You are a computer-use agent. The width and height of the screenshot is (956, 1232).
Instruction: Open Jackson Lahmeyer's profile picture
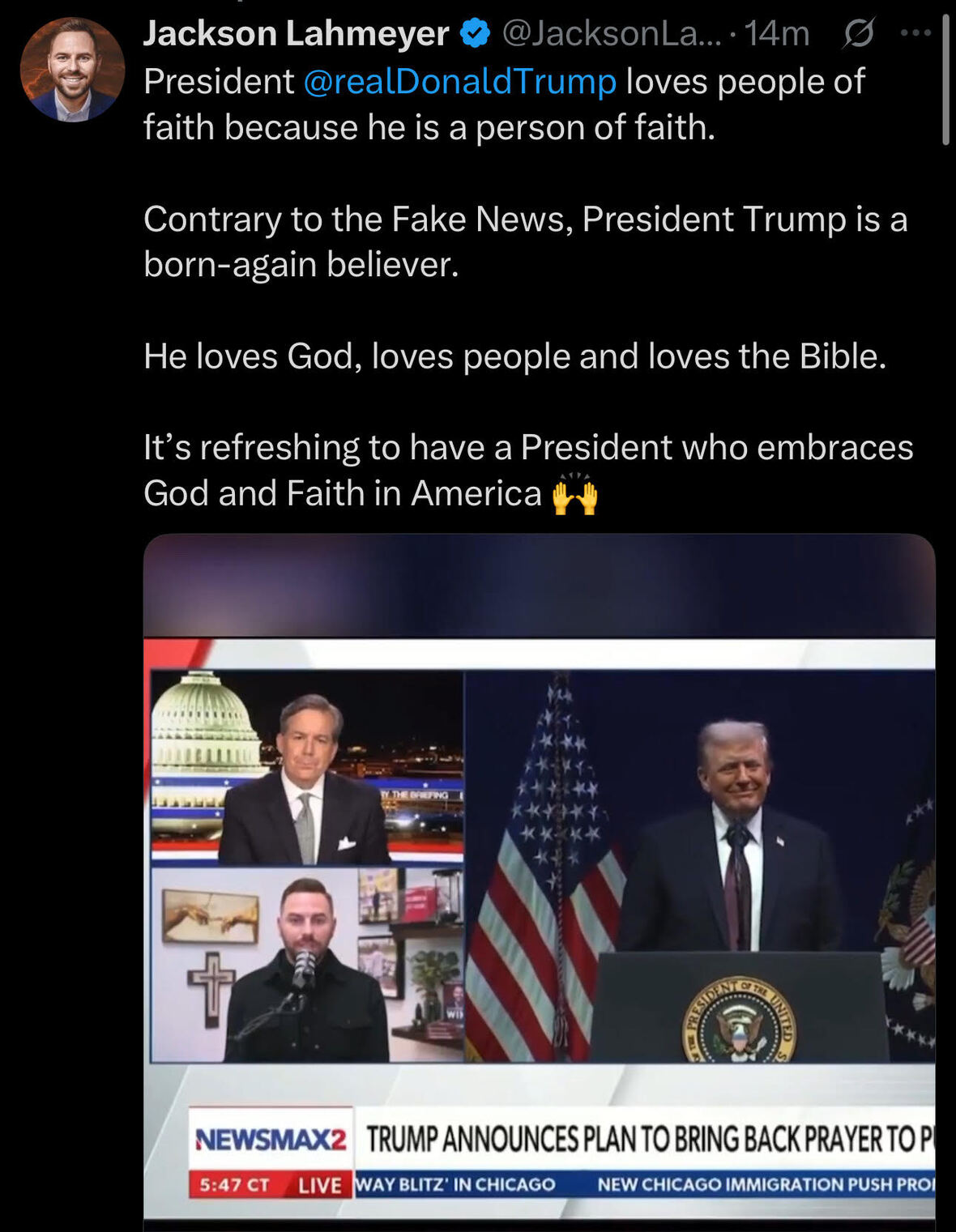[72, 70]
